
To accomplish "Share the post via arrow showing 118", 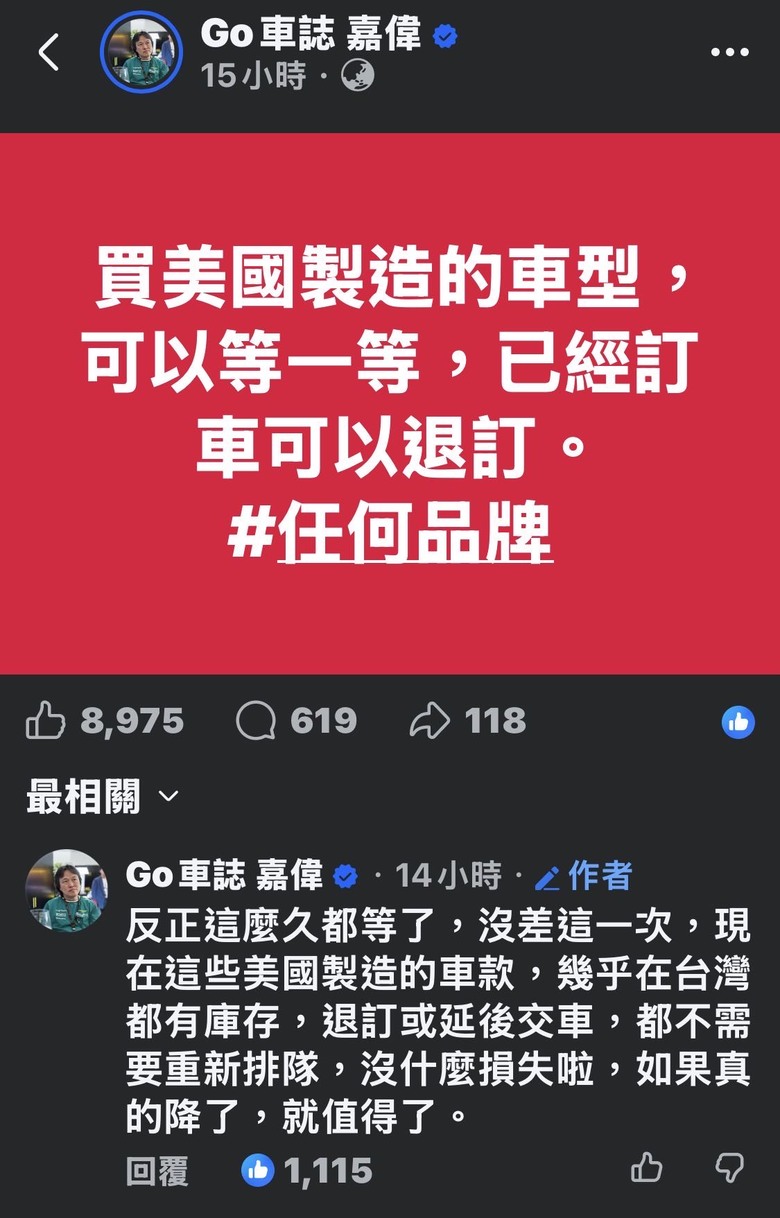I will click(430, 721).
